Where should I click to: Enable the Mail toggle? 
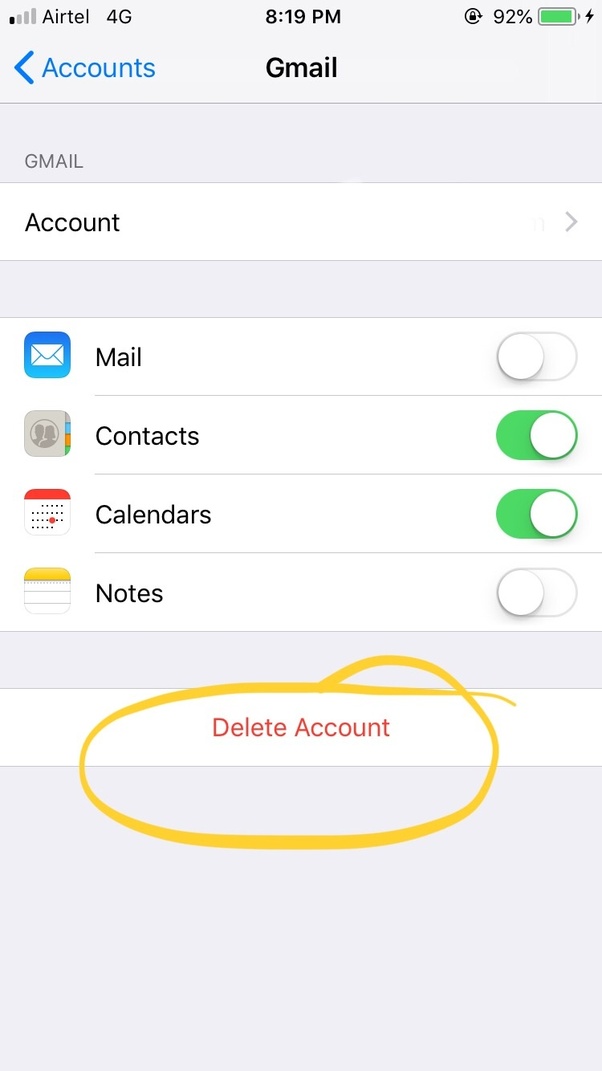536,357
